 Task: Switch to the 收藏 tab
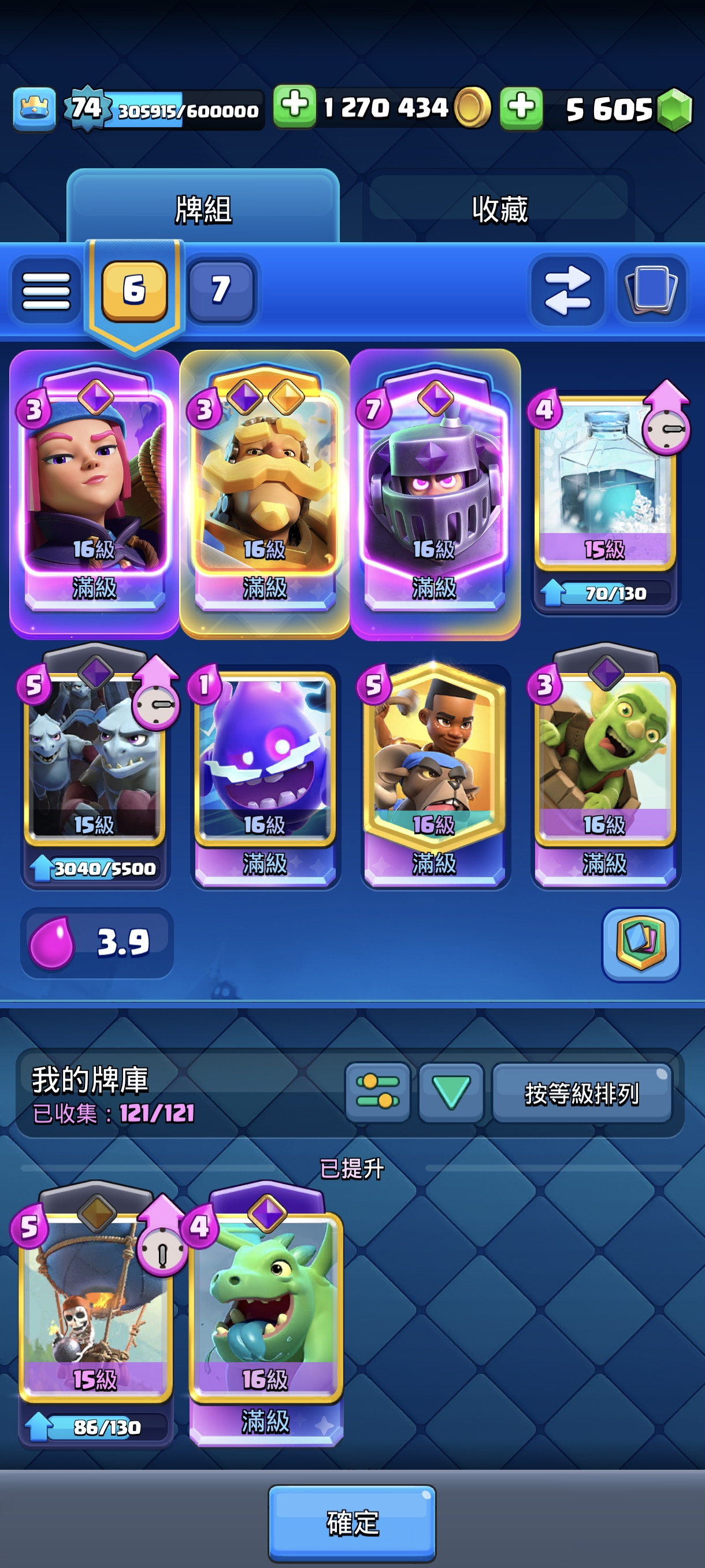[499, 209]
